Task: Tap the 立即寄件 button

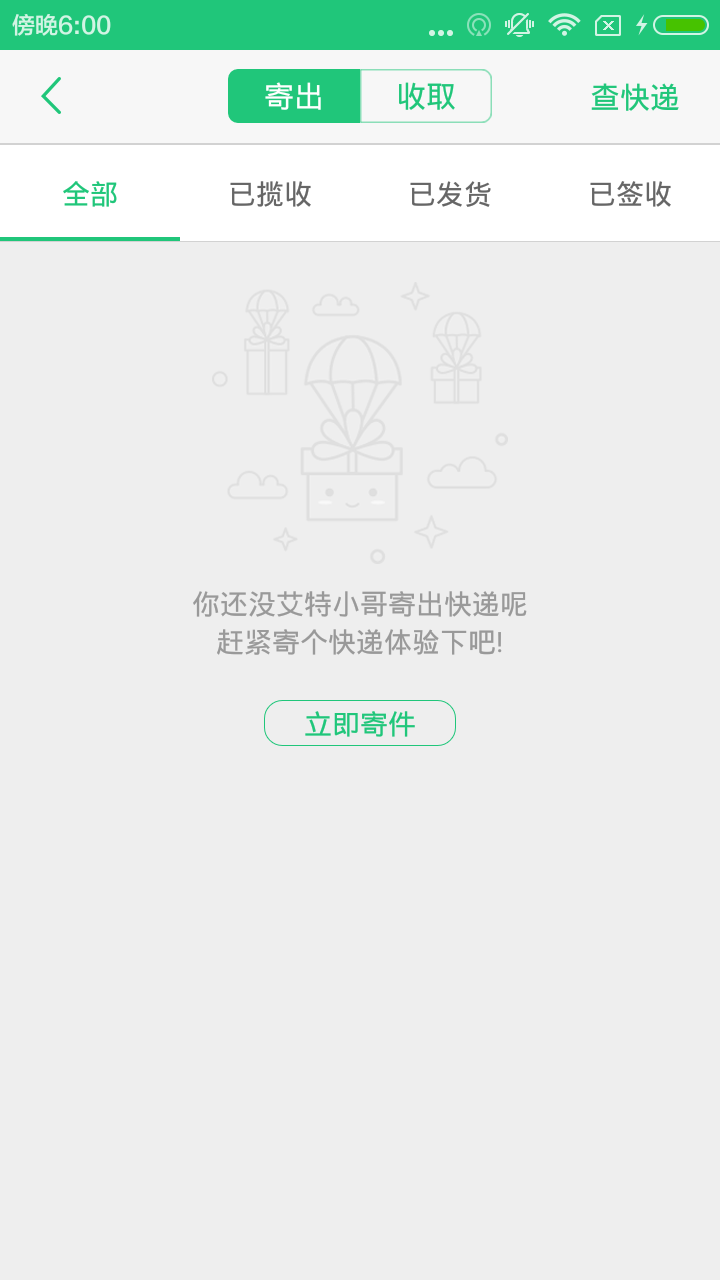Action: pos(360,723)
